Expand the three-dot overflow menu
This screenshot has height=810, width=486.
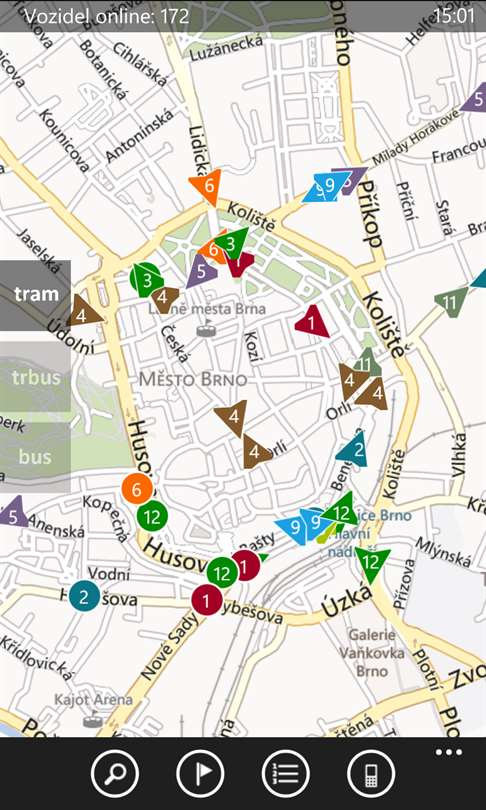[x=448, y=752]
